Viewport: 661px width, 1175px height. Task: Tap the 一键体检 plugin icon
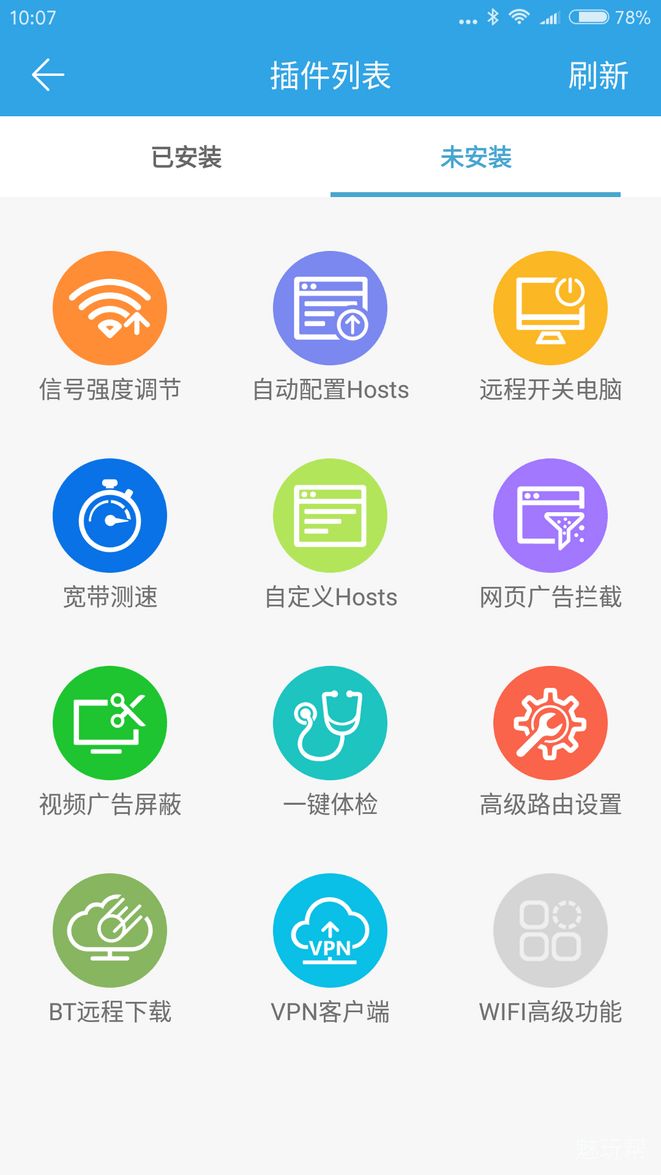330,723
